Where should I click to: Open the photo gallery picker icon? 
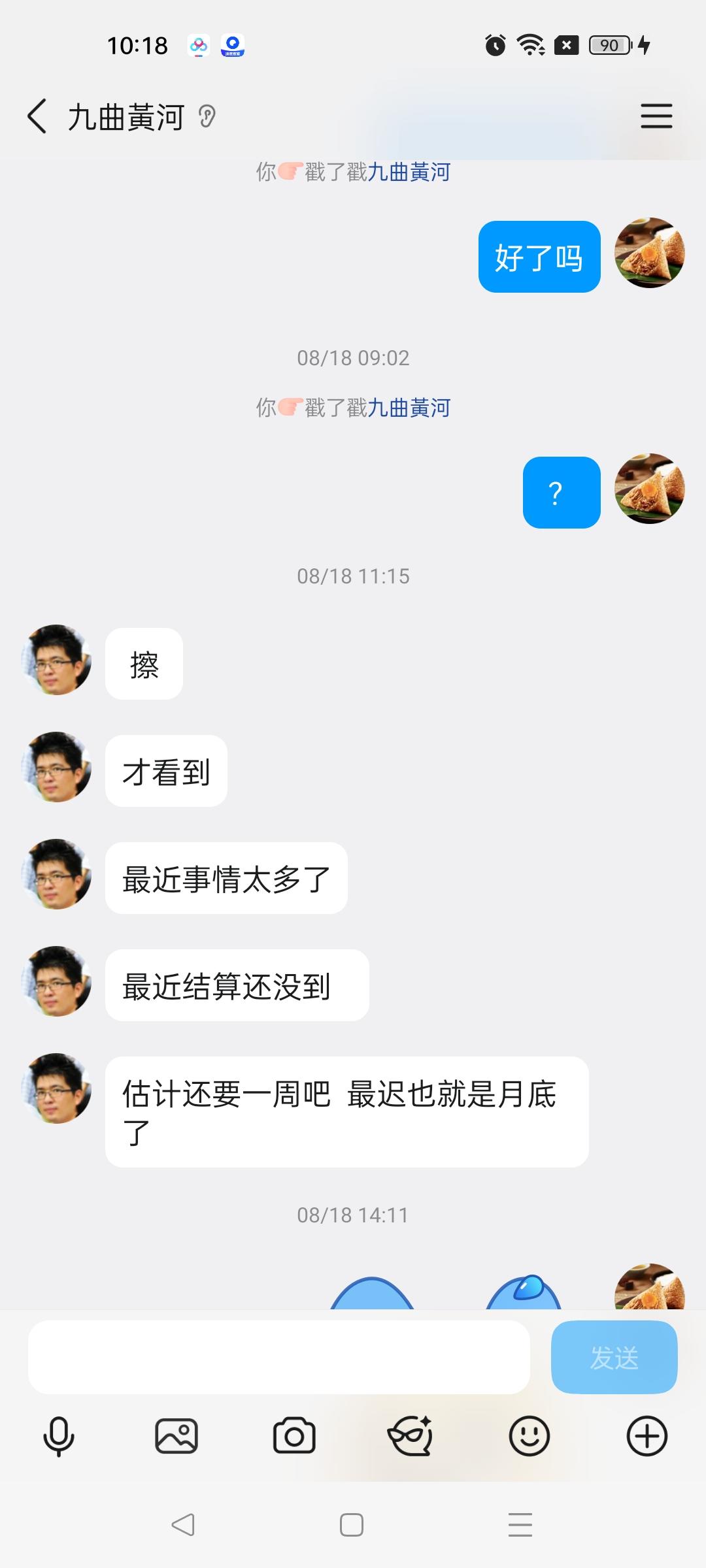pos(176,1437)
